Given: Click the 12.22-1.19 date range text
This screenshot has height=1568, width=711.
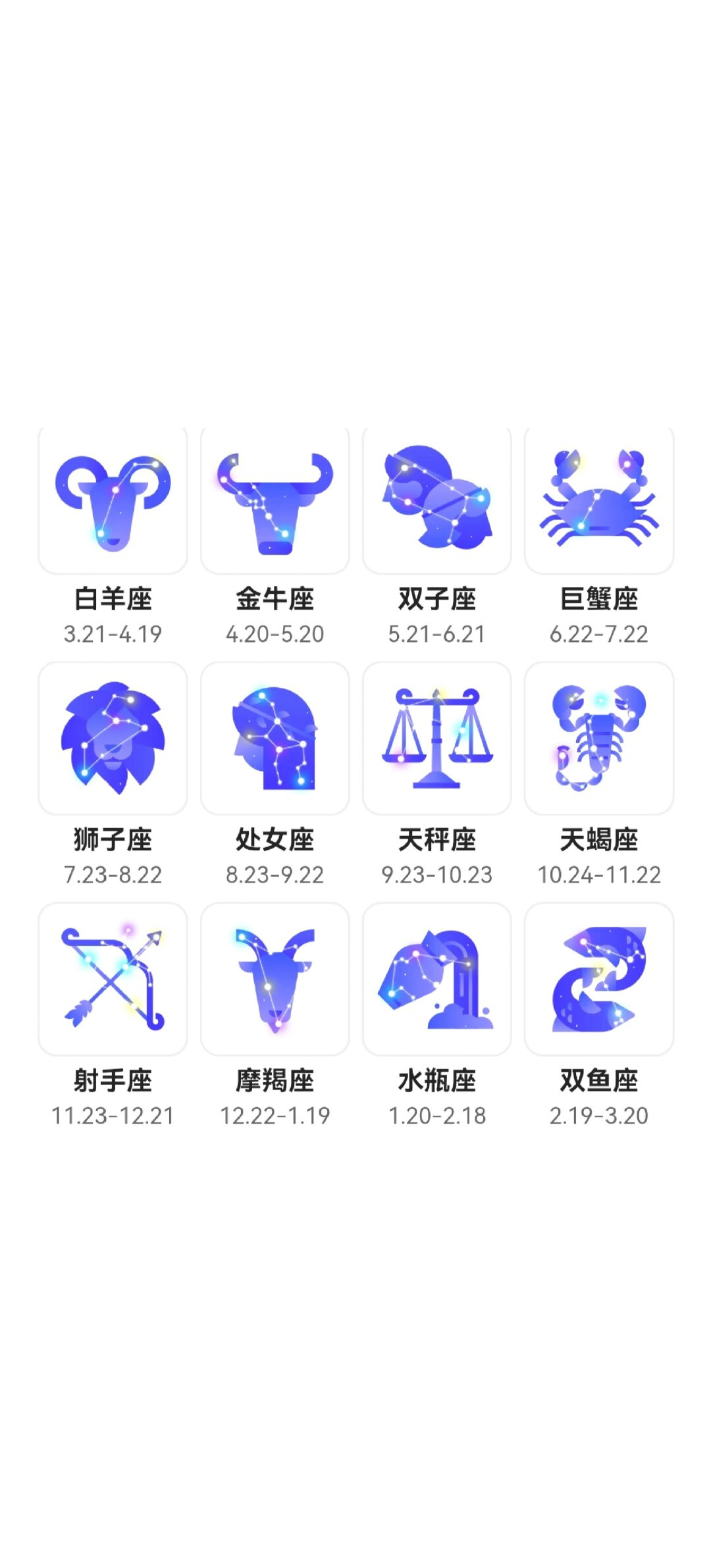Looking at the screenshot, I should tap(275, 1114).
